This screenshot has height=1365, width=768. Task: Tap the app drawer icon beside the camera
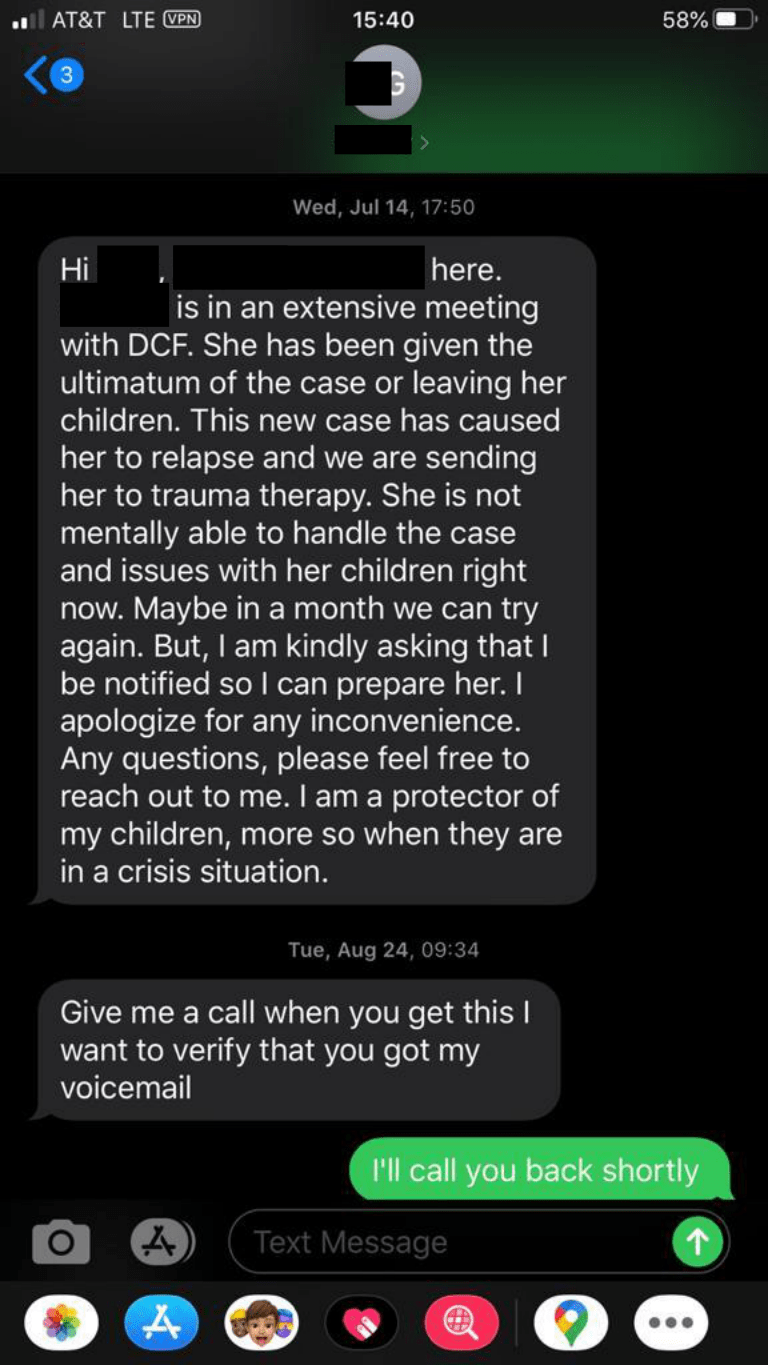162,1242
